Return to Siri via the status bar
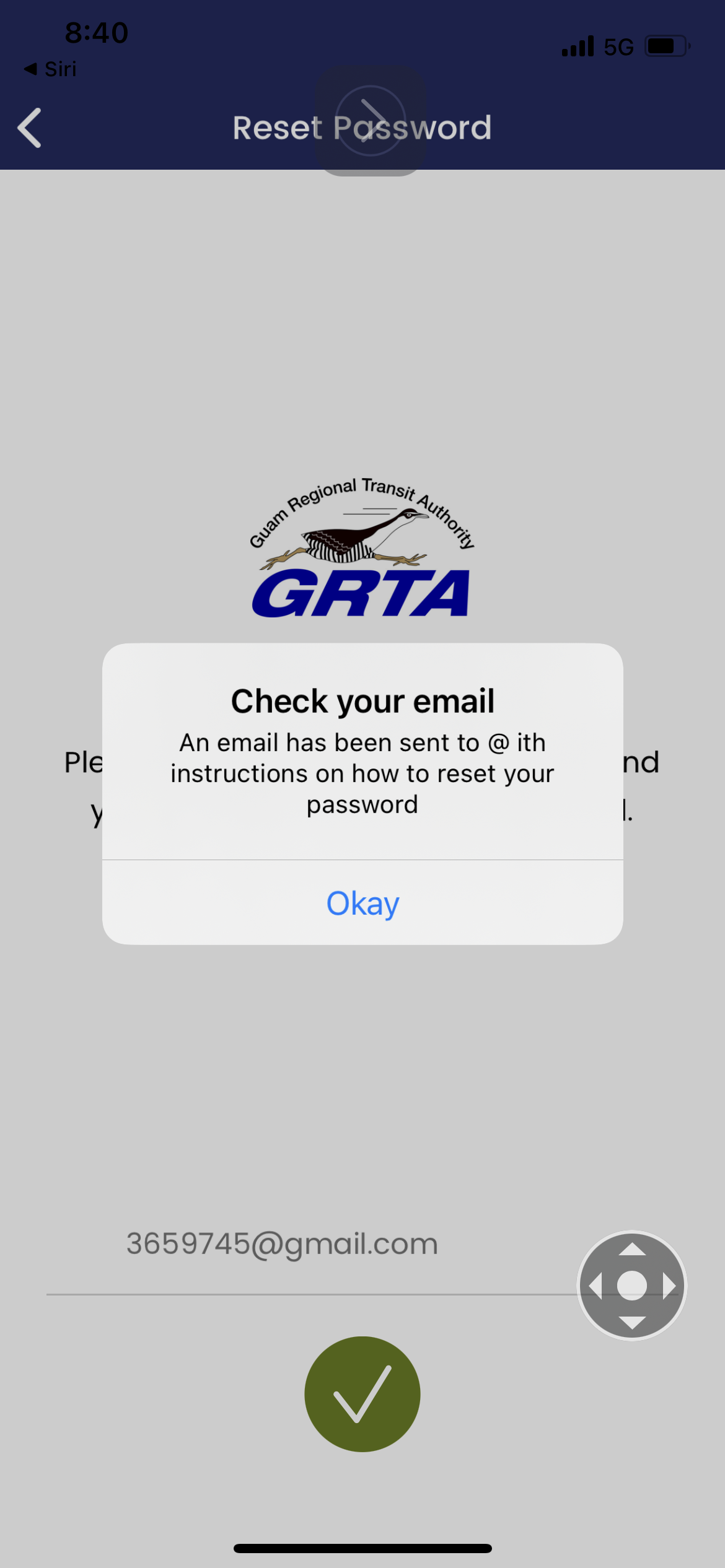Image resolution: width=725 pixels, height=1568 pixels. tap(51, 69)
